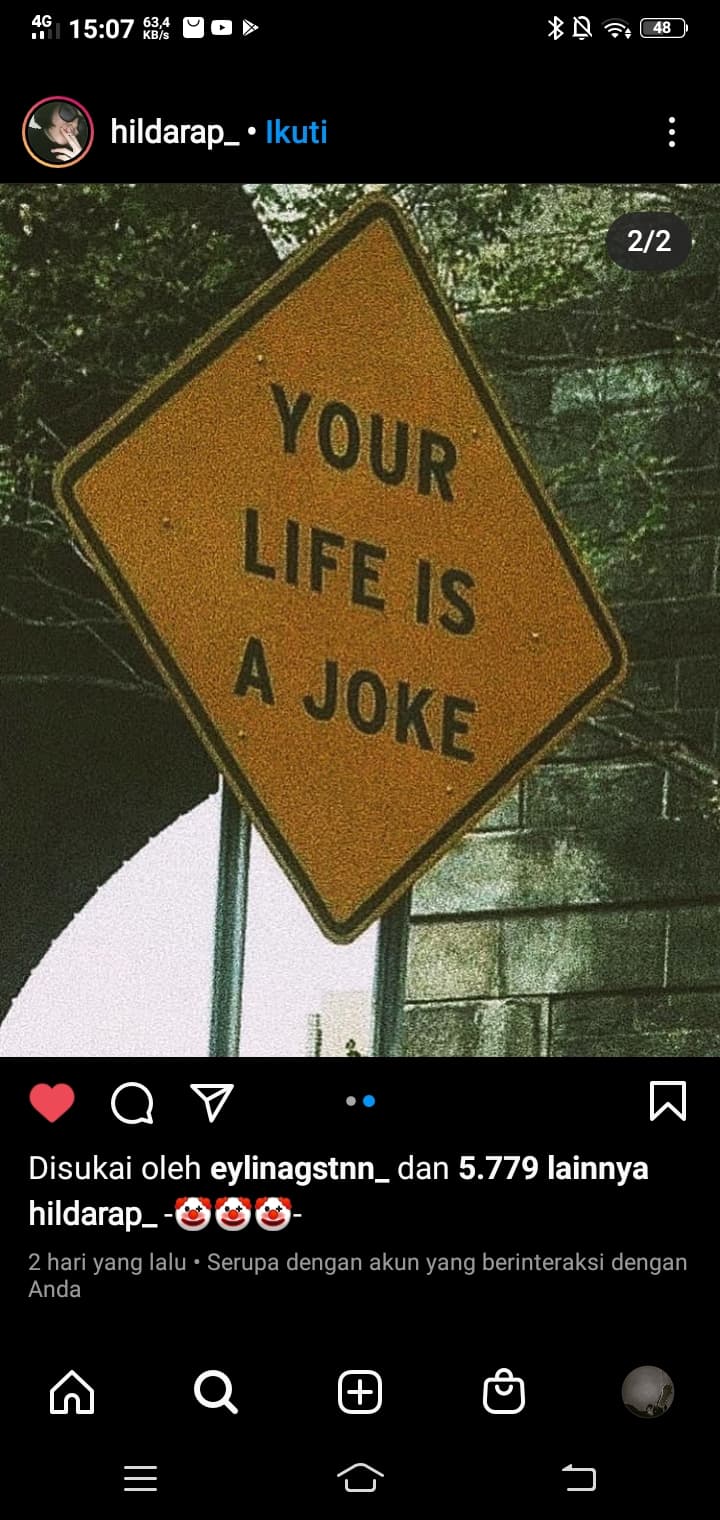Open my profile avatar tab
This screenshot has height=1520, width=720.
point(647,1391)
